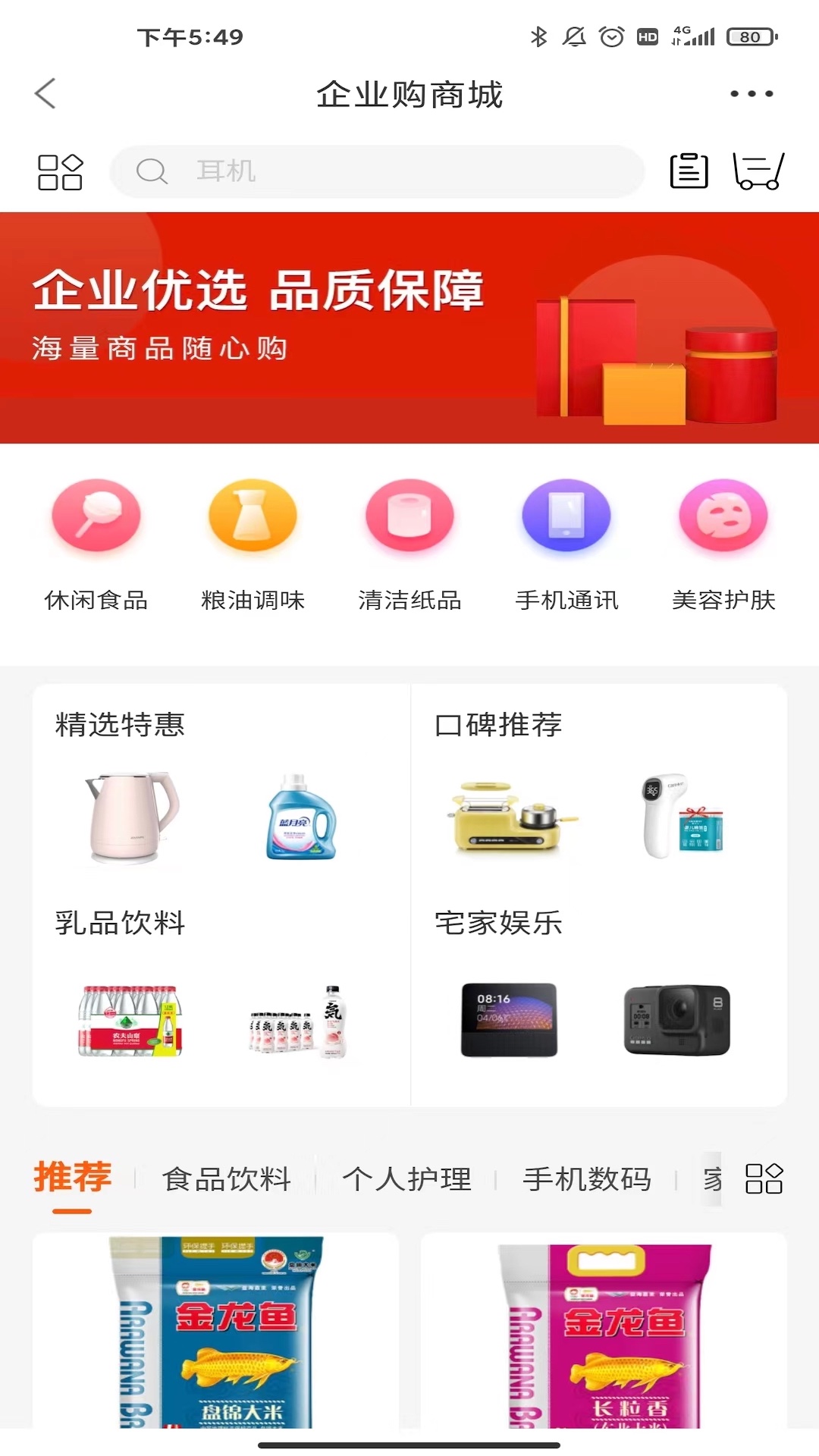This screenshot has width=819, height=1456.
Task: Open the 宅家娱乐 section
Action: 498,923
